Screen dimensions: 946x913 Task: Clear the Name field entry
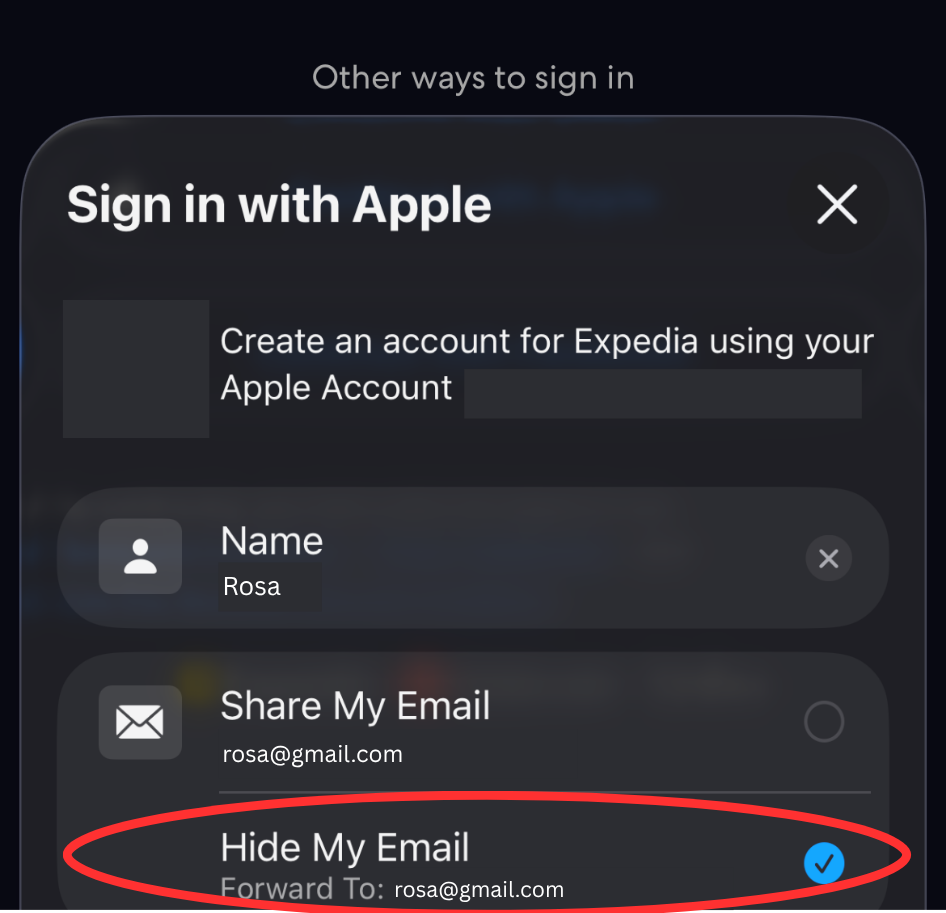828,559
